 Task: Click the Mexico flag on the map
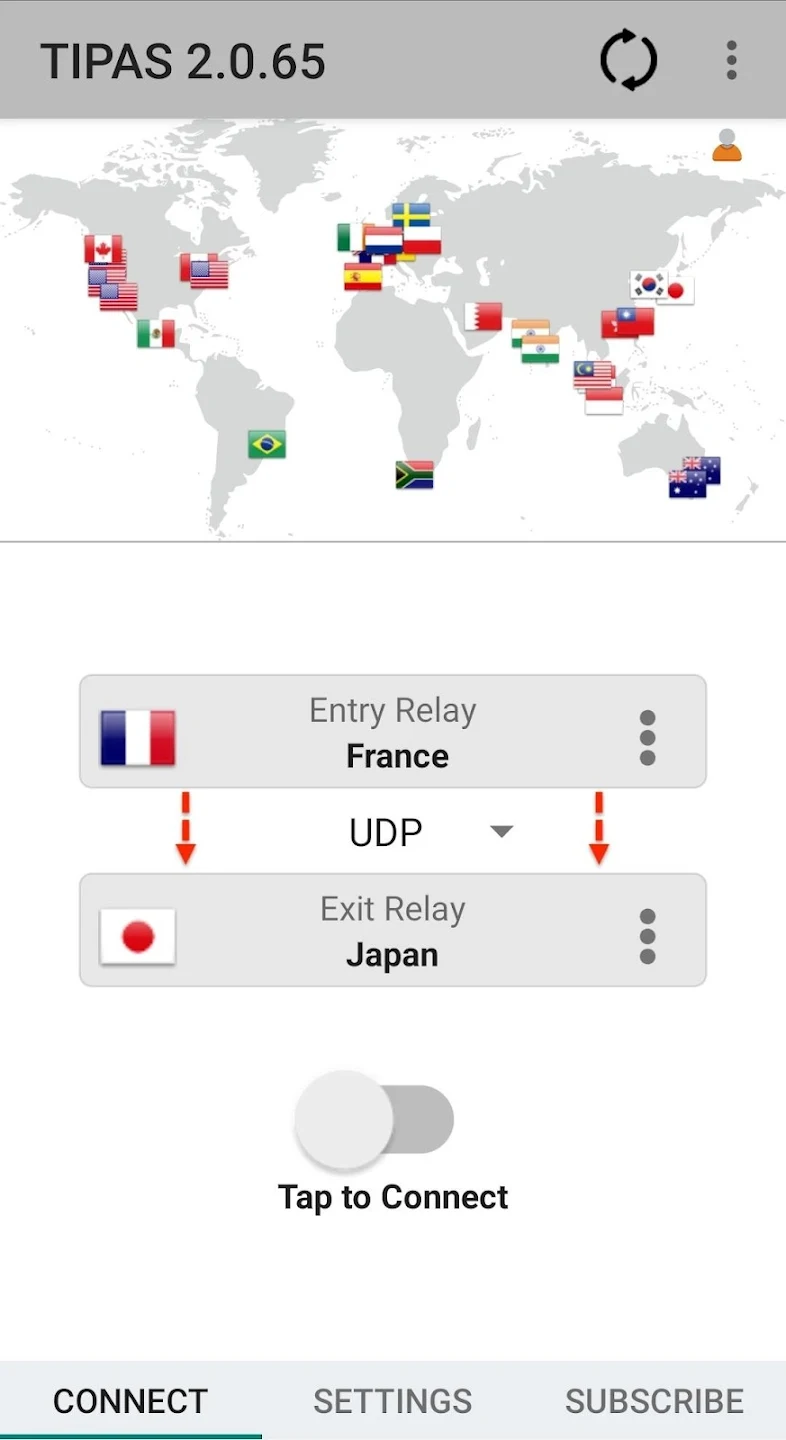157,334
